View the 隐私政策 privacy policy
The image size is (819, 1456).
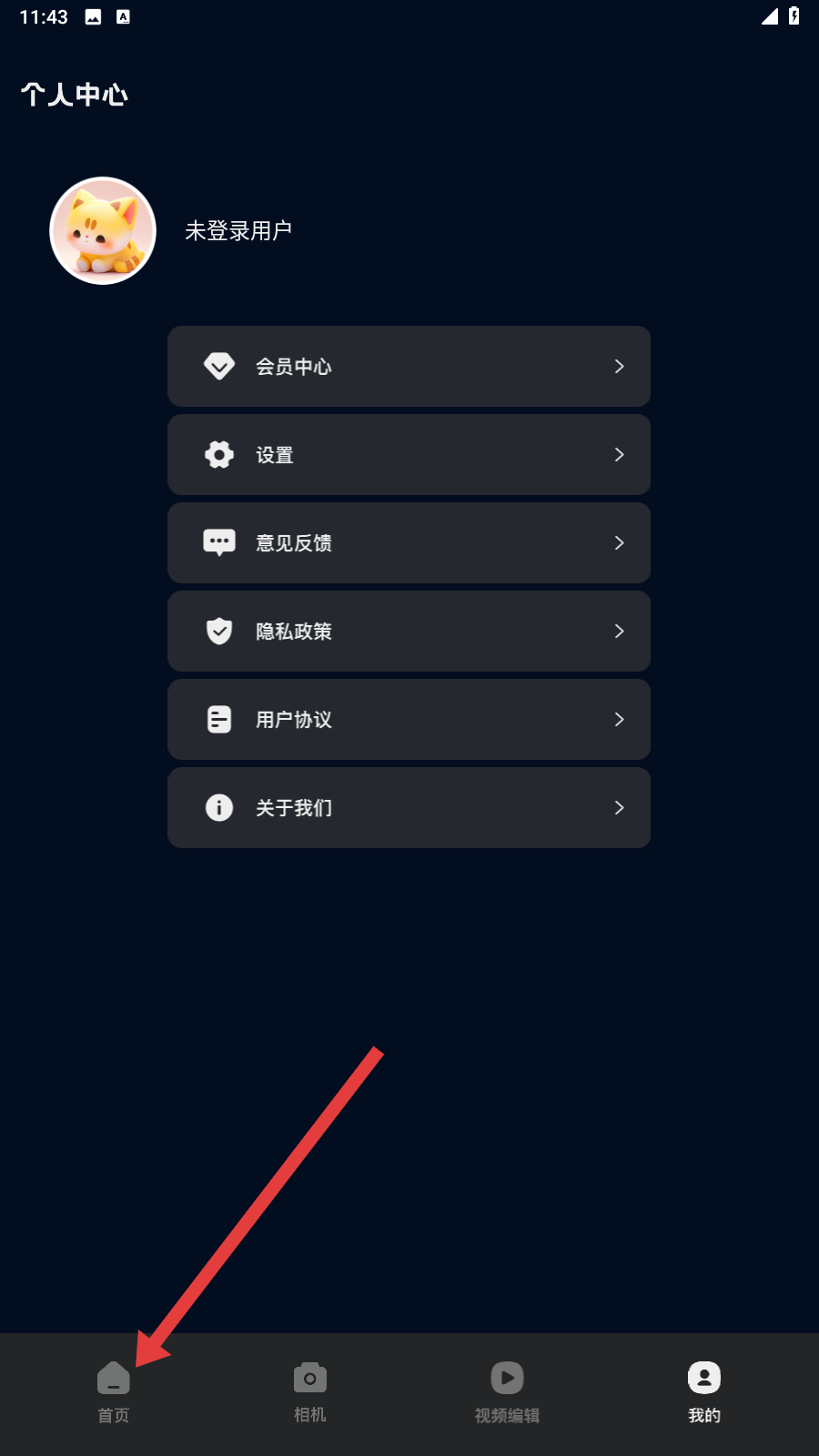click(409, 631)
